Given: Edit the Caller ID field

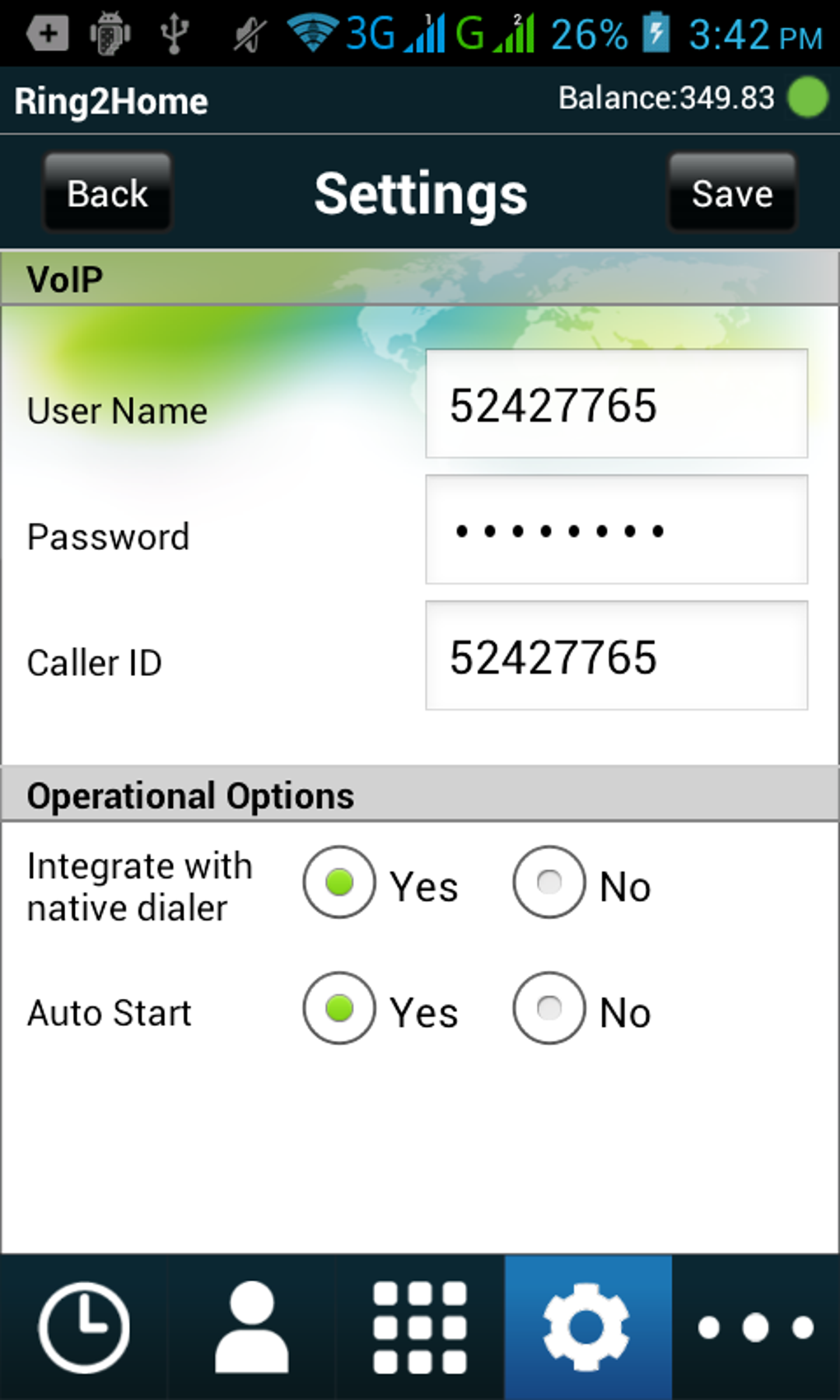Looking at the screenshot, I should point(616,656).
